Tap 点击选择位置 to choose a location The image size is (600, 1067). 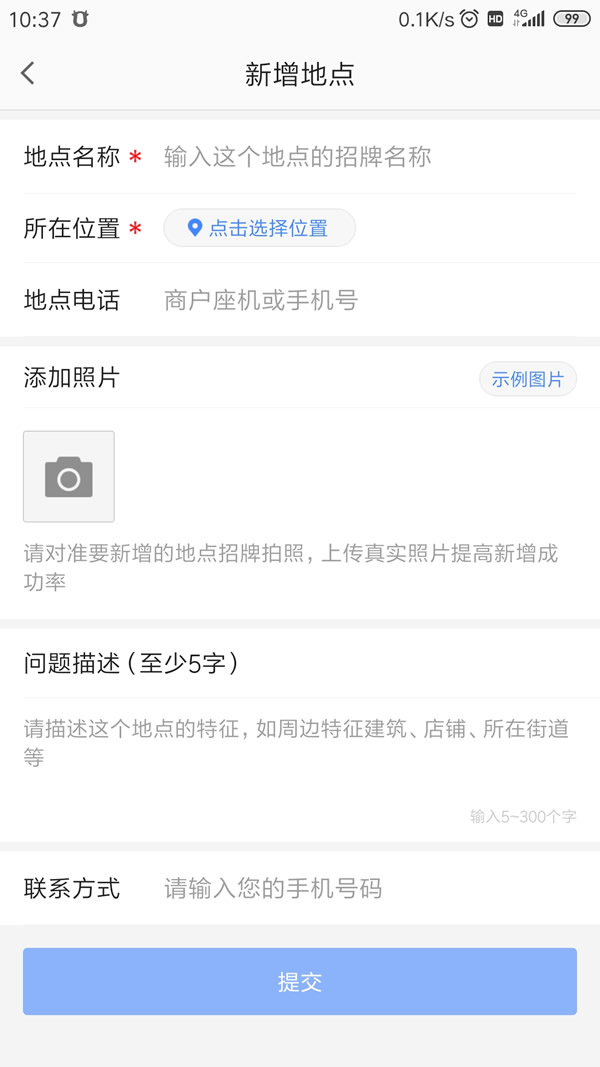[259, 228]
